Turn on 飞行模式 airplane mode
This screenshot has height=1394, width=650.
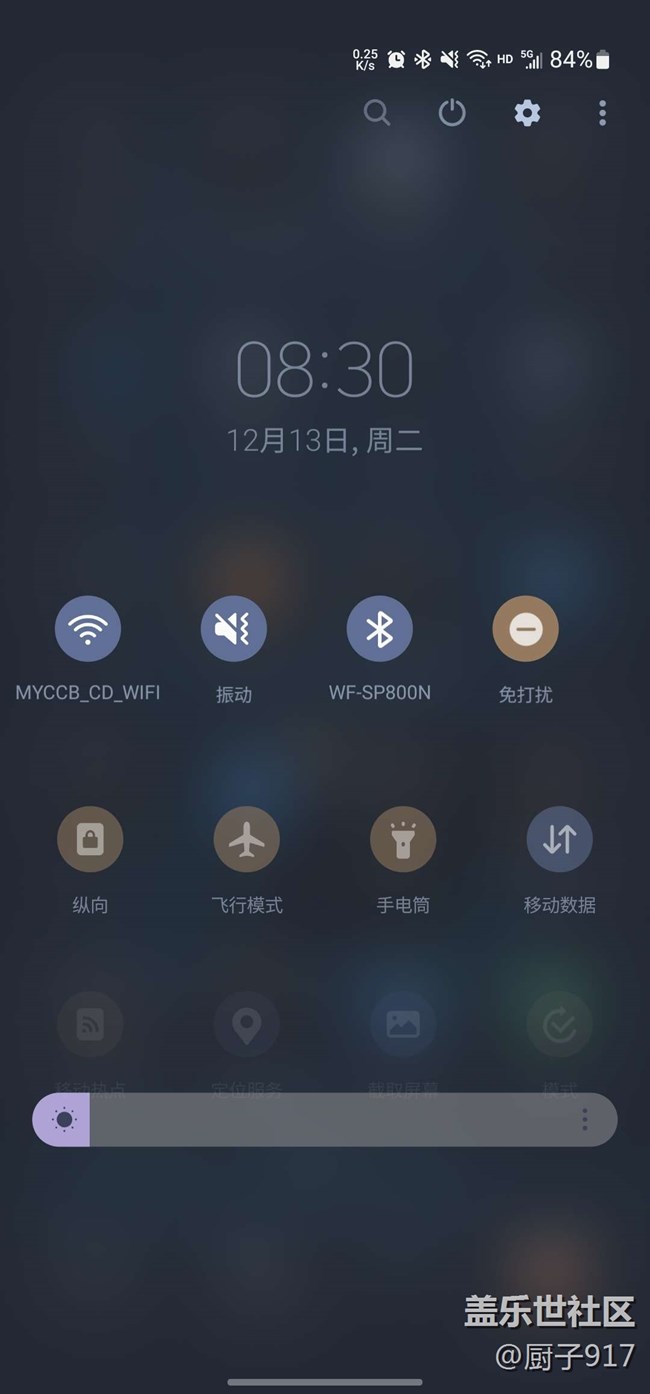(x=246, y=840)
